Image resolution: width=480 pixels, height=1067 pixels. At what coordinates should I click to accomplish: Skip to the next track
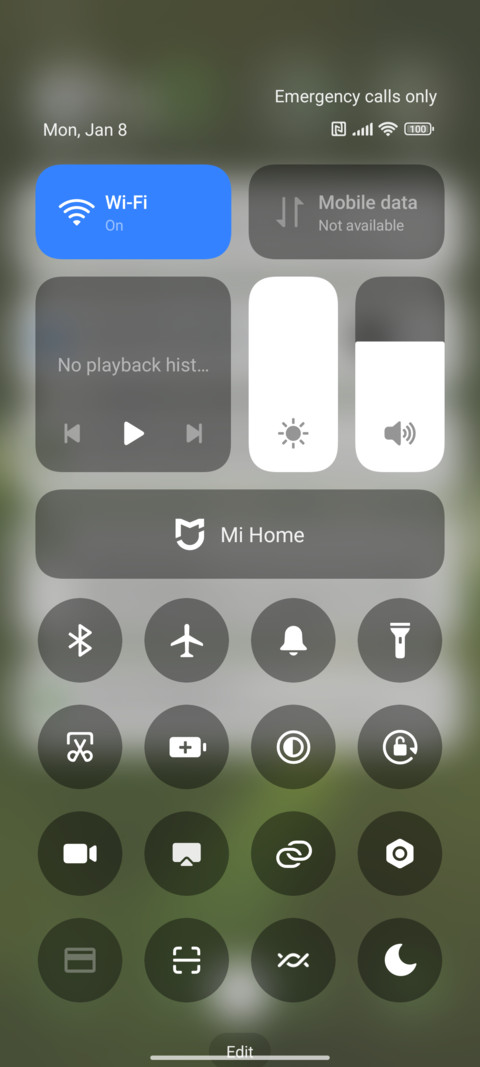[194, 433]
